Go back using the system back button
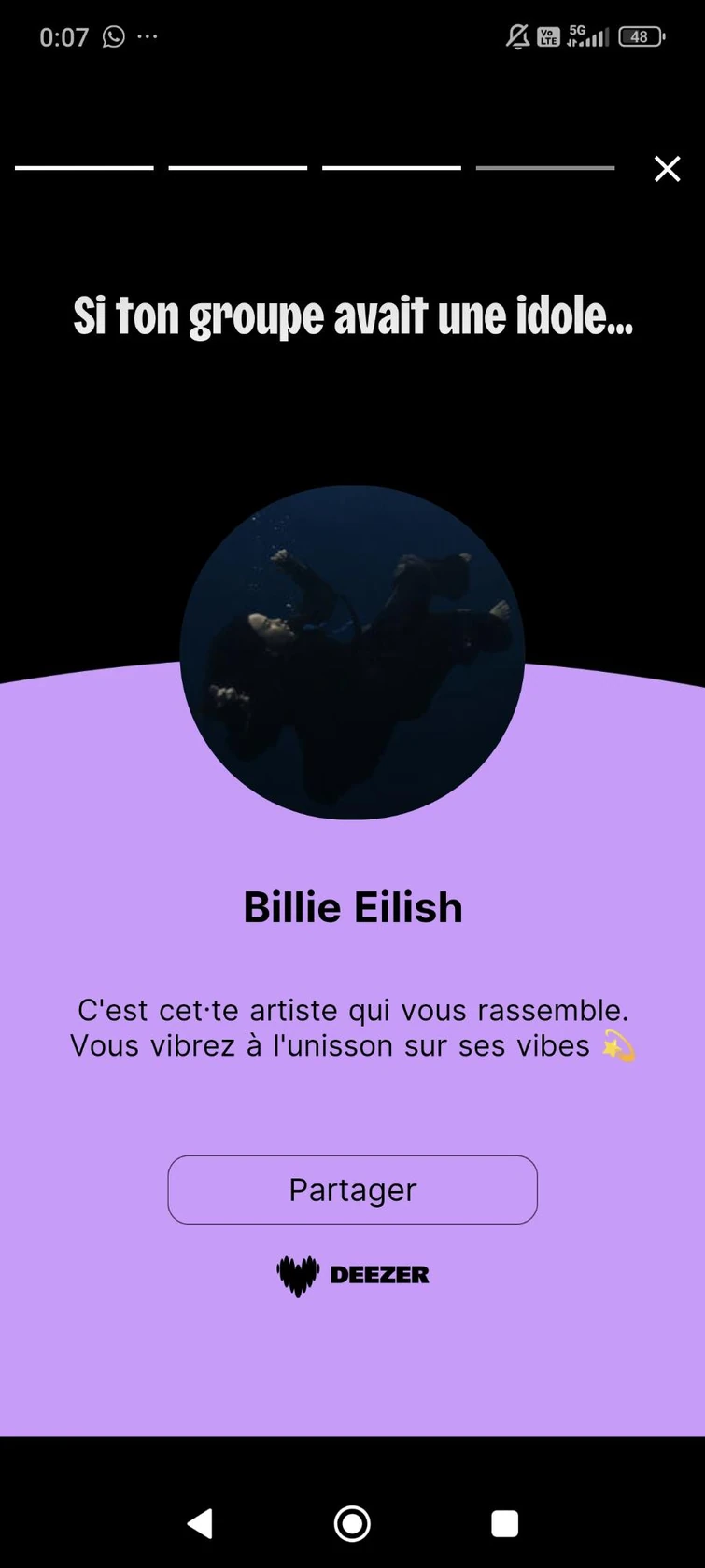 tap(200, 1523)
